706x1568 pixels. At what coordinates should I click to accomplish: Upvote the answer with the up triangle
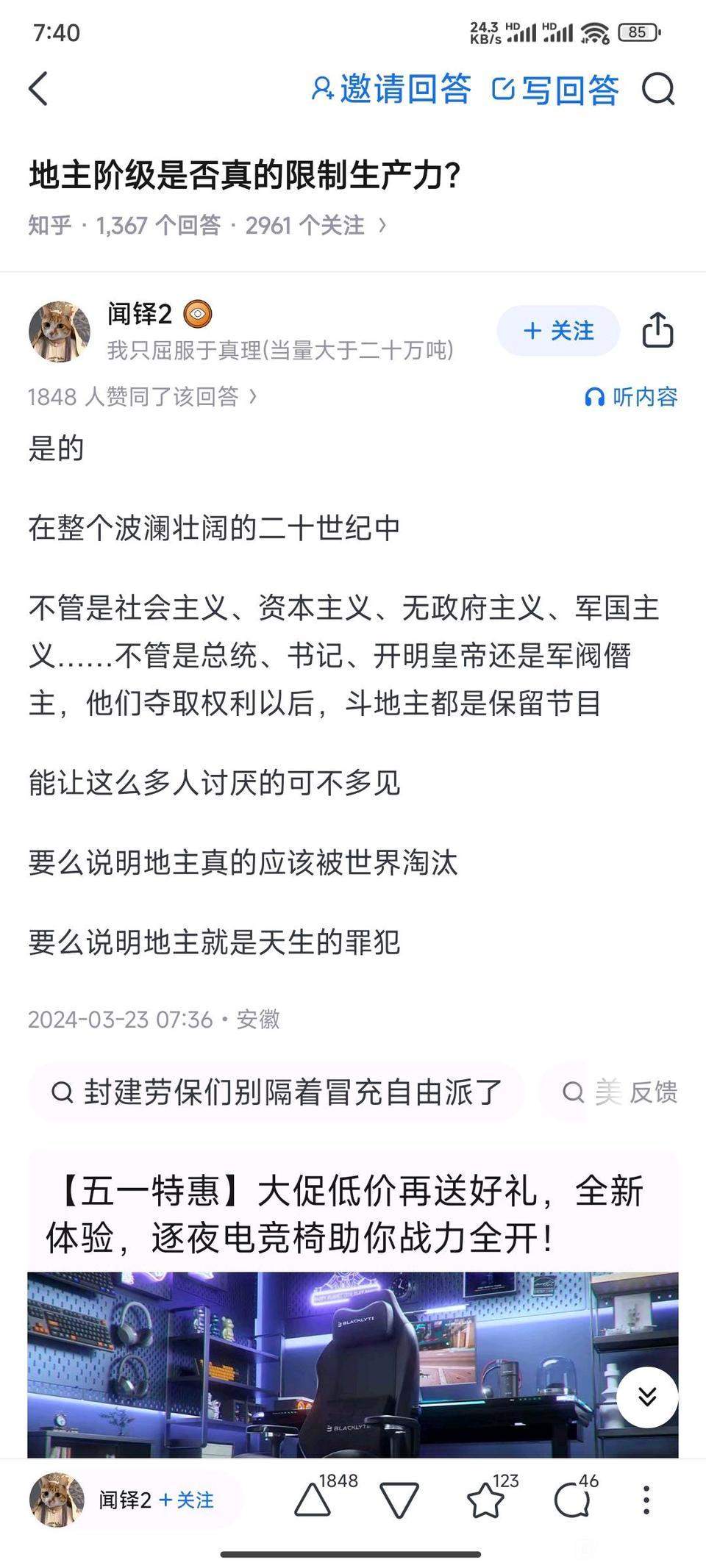[313, 1500]
